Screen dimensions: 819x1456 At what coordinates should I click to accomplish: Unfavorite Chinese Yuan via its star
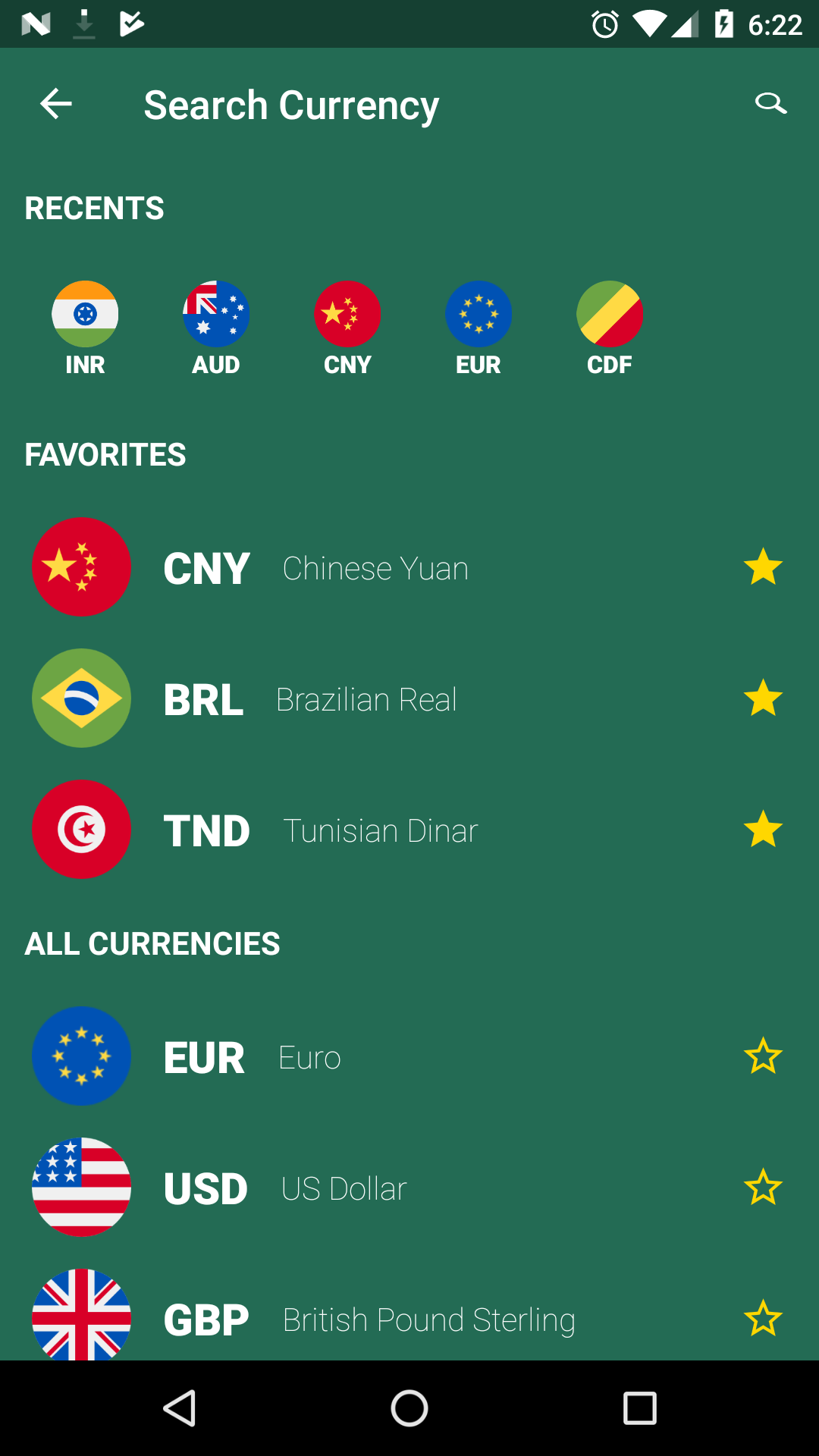[763, 567]
